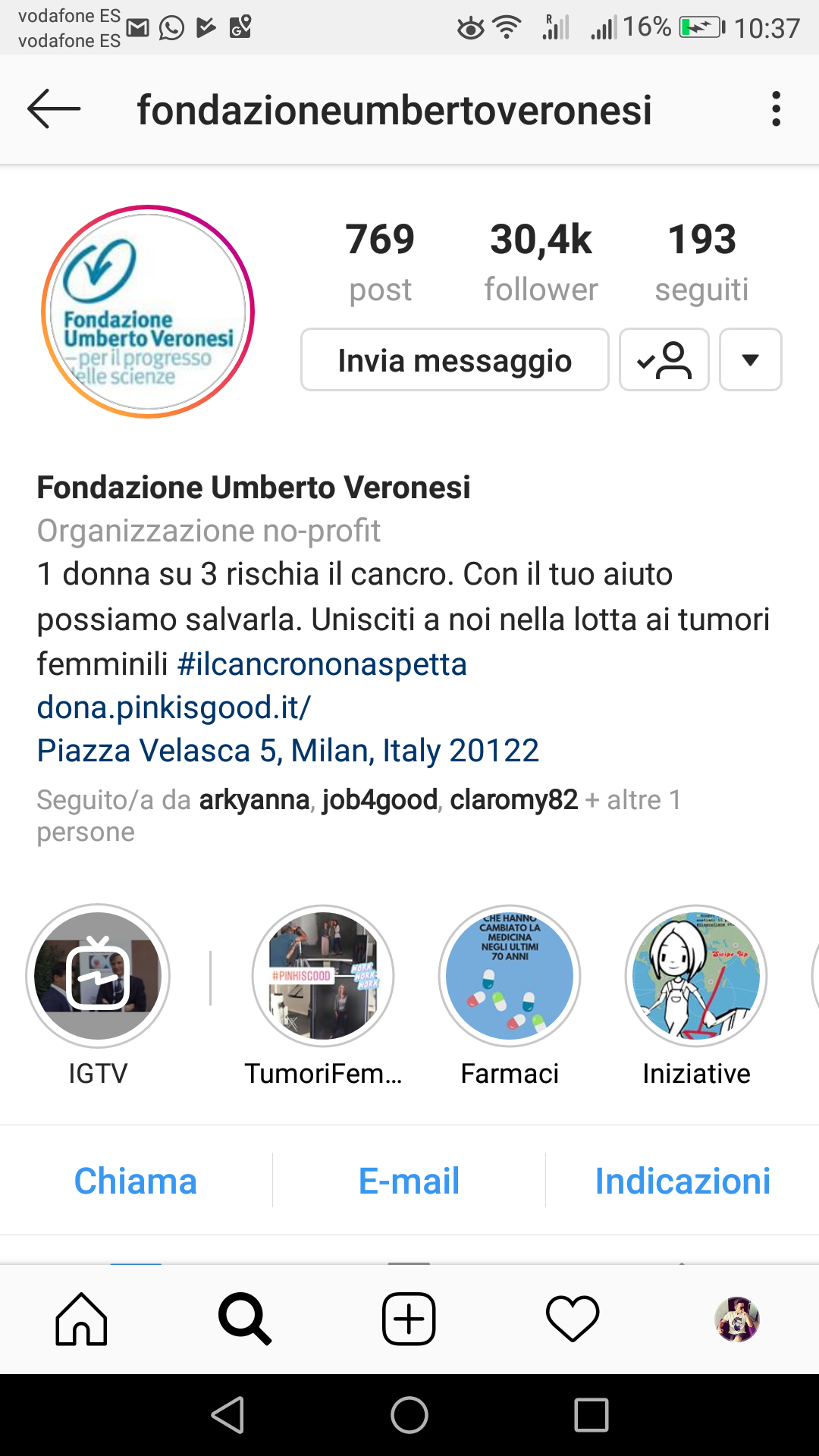819x1456 pixels.
Task: View the profile picture story
Action: 148,312
